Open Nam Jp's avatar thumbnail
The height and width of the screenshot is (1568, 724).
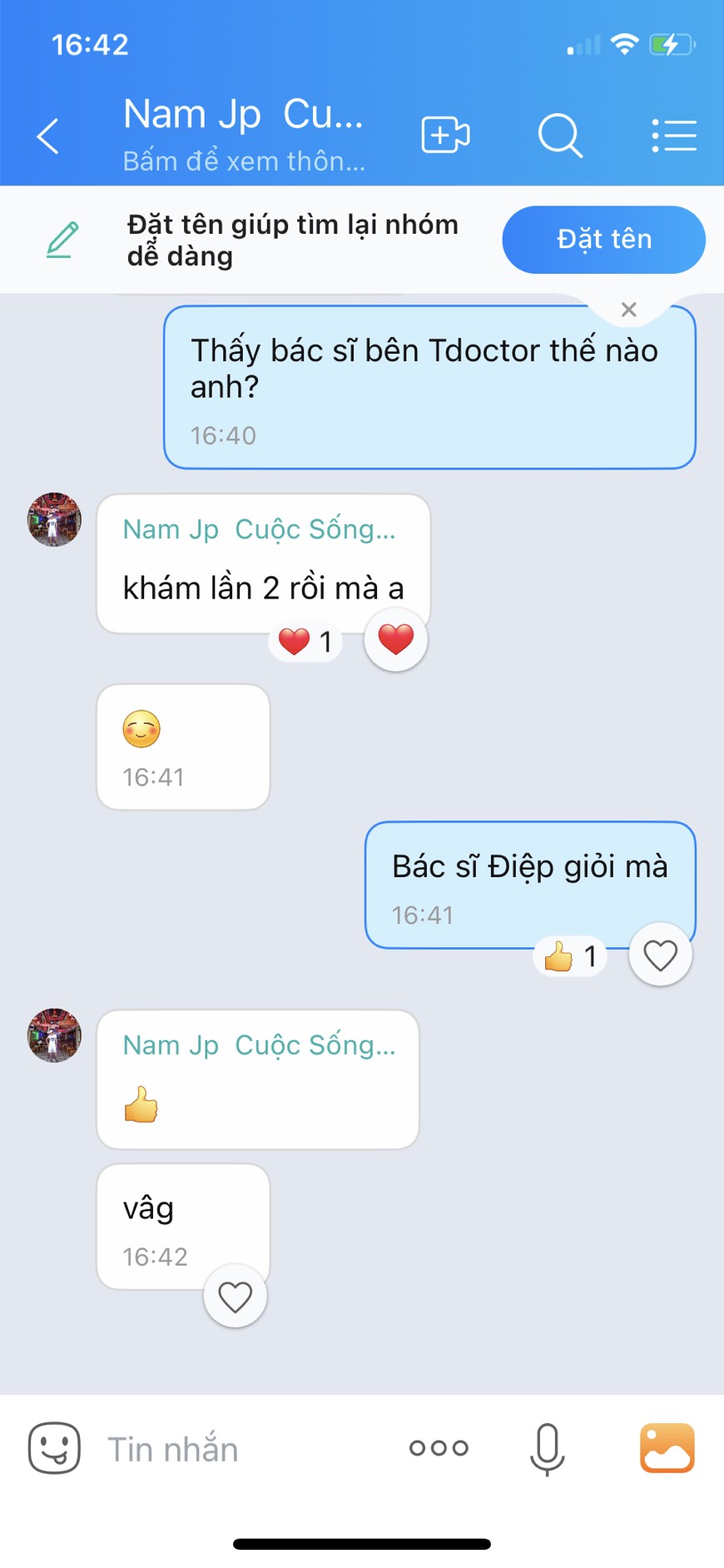click(53, 520)
